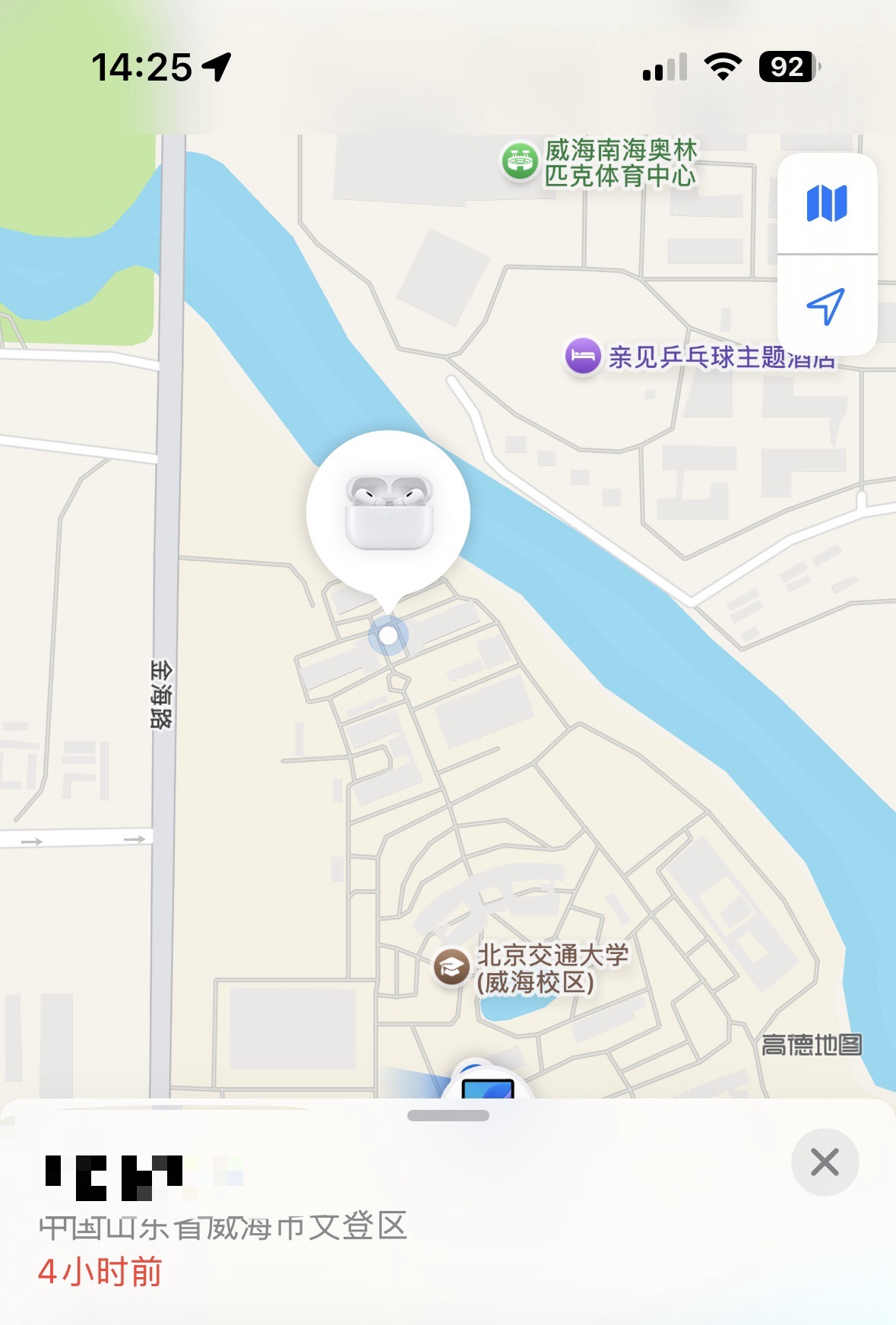Center map on my current location
This screenshot has height=1325, width=896.
(827, 306)
